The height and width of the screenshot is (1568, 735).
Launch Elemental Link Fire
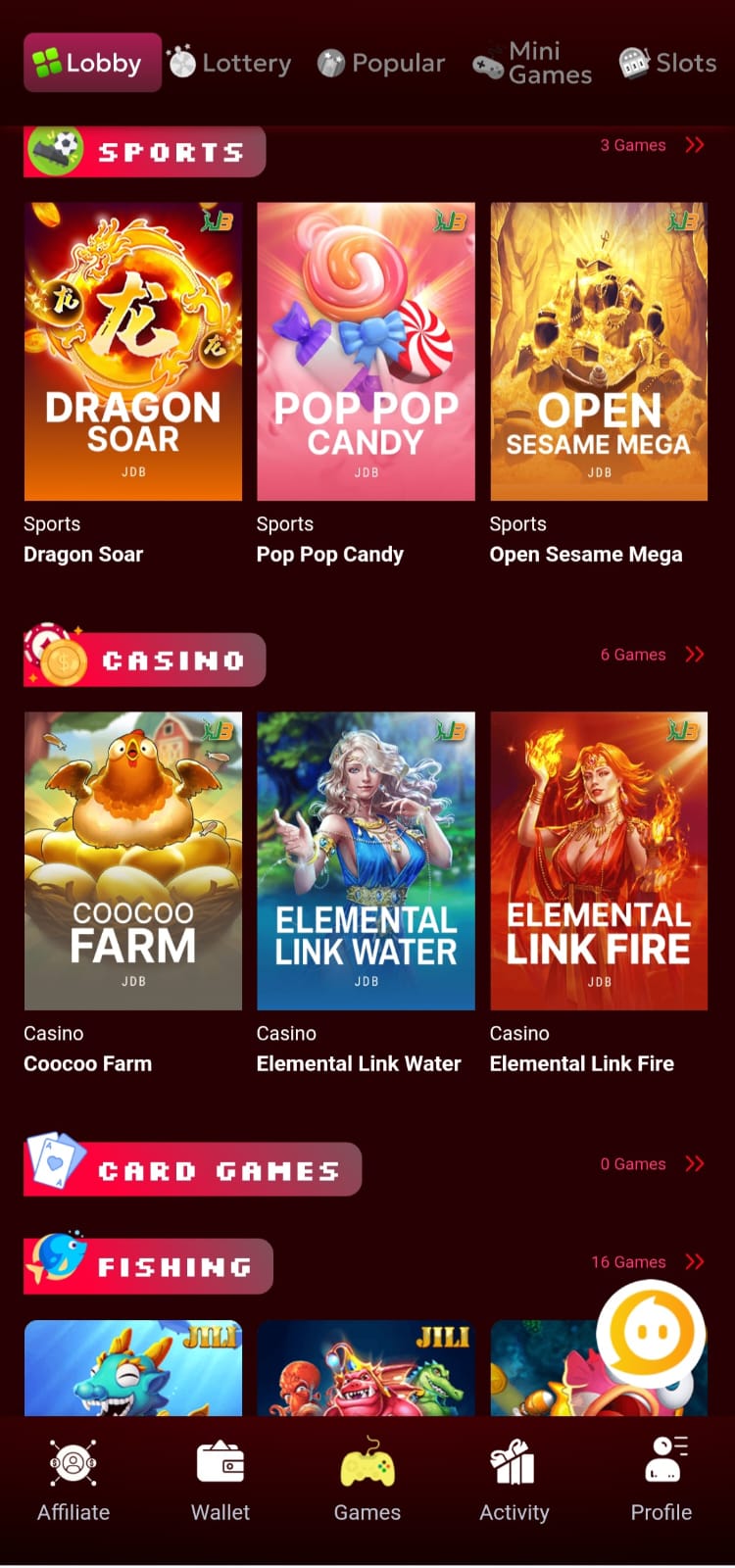click(599, 860)
